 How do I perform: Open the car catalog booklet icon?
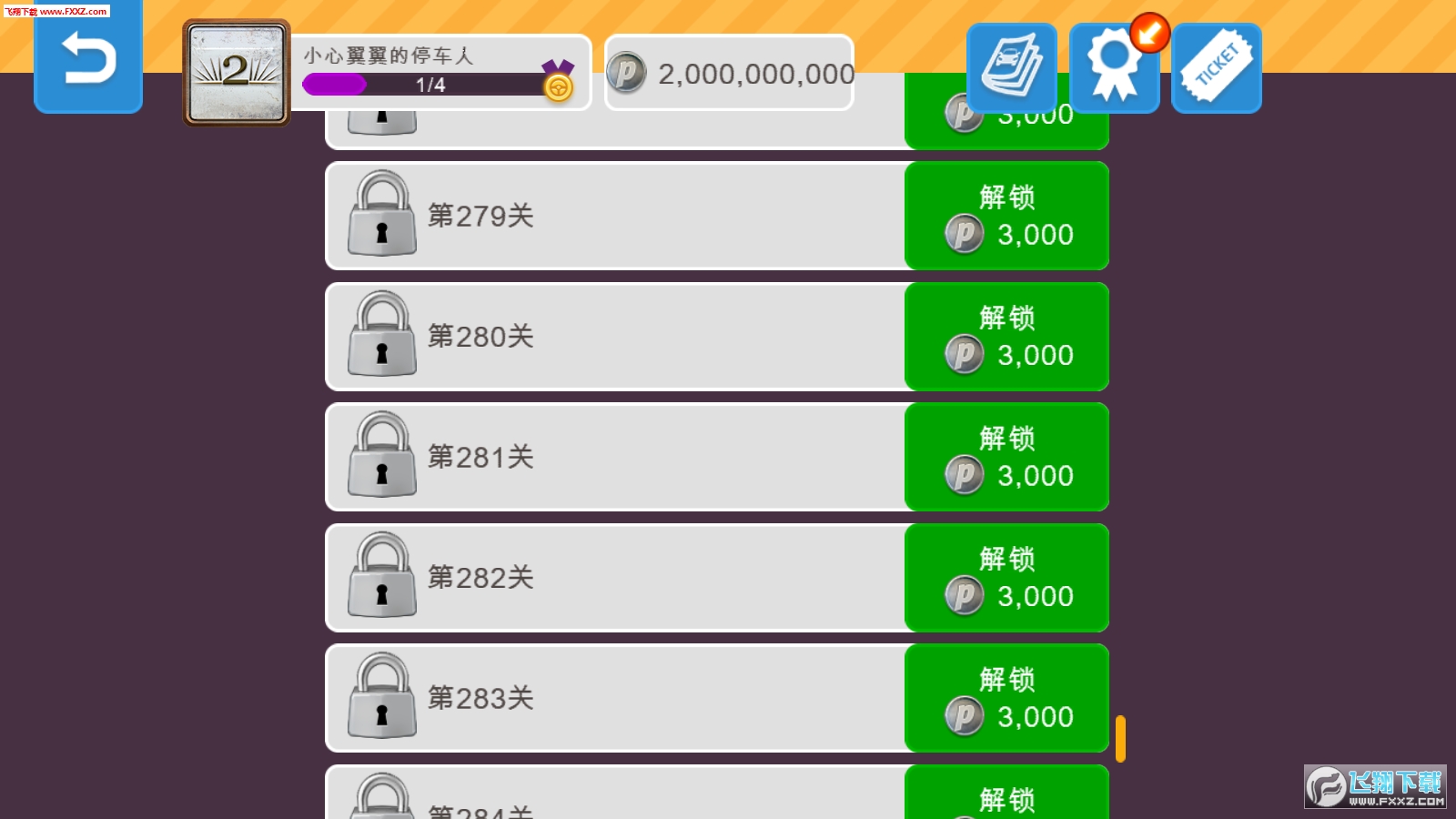(x=1011, y=67)
